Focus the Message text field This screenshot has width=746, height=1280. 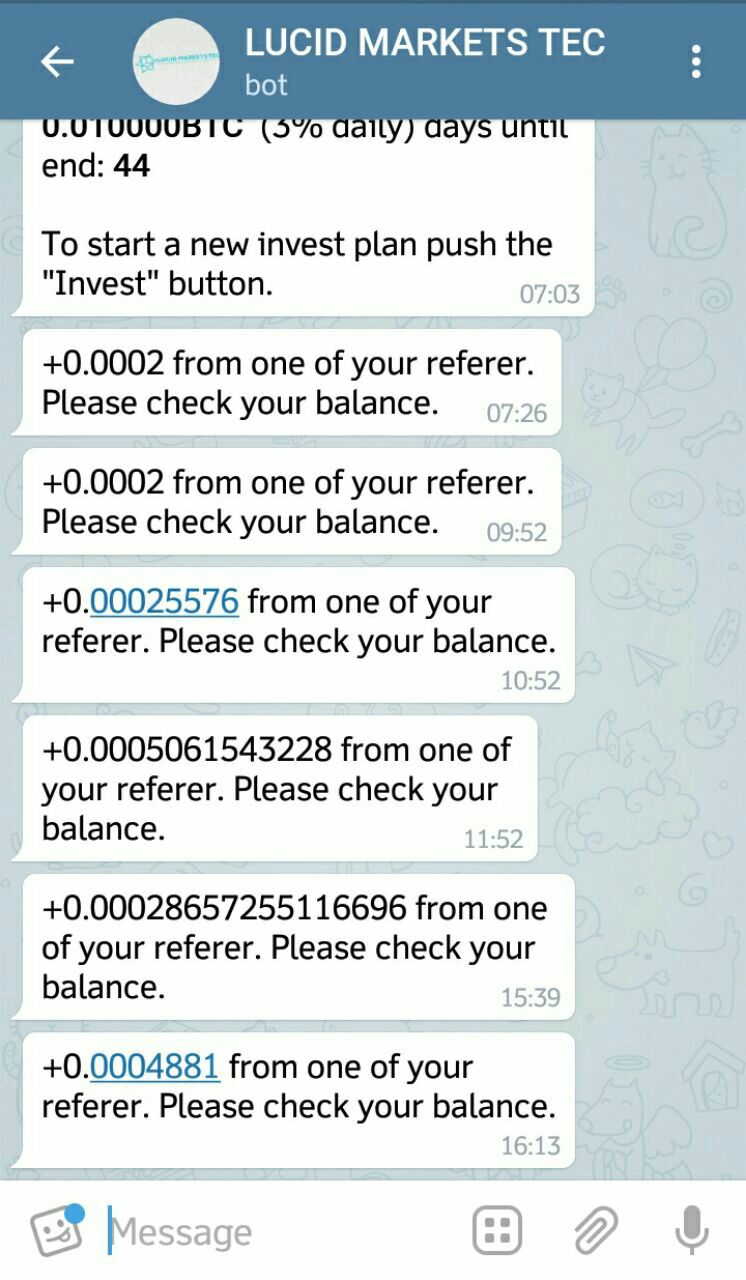click(x=280, y=1232)
